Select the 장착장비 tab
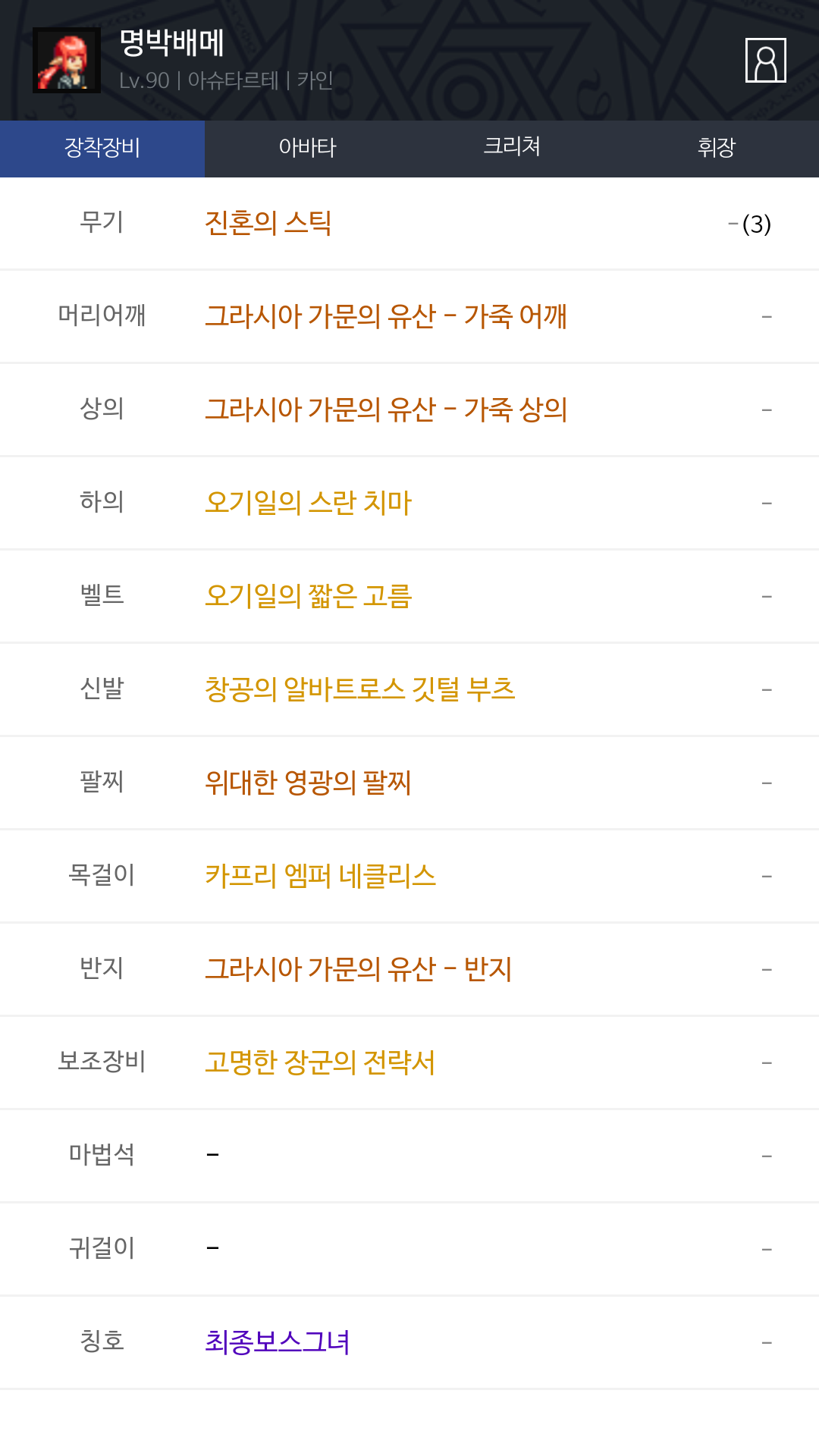This screenshot has width=819, height=1456. click(102, 148)
